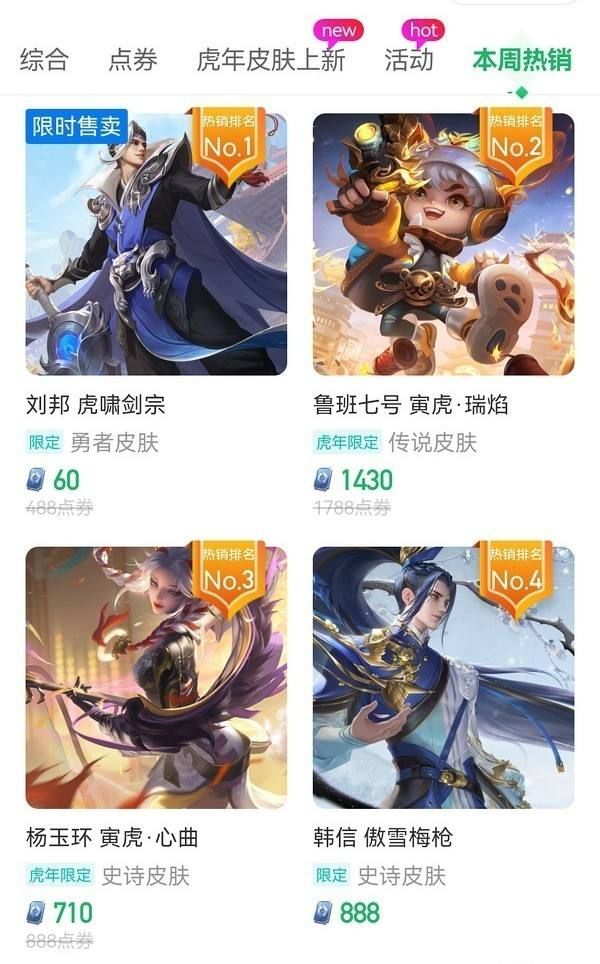Select the 虎年皮肤上新 tab
The height and width of the screenshot is (964, 600).
(271, 59)
